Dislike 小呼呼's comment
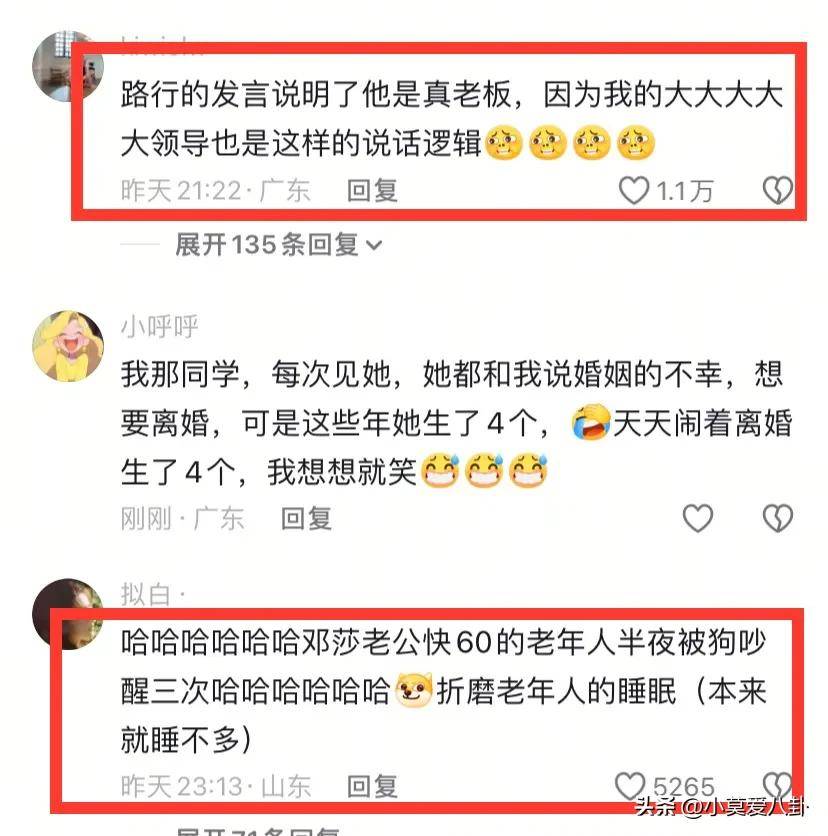 point(777,518)
